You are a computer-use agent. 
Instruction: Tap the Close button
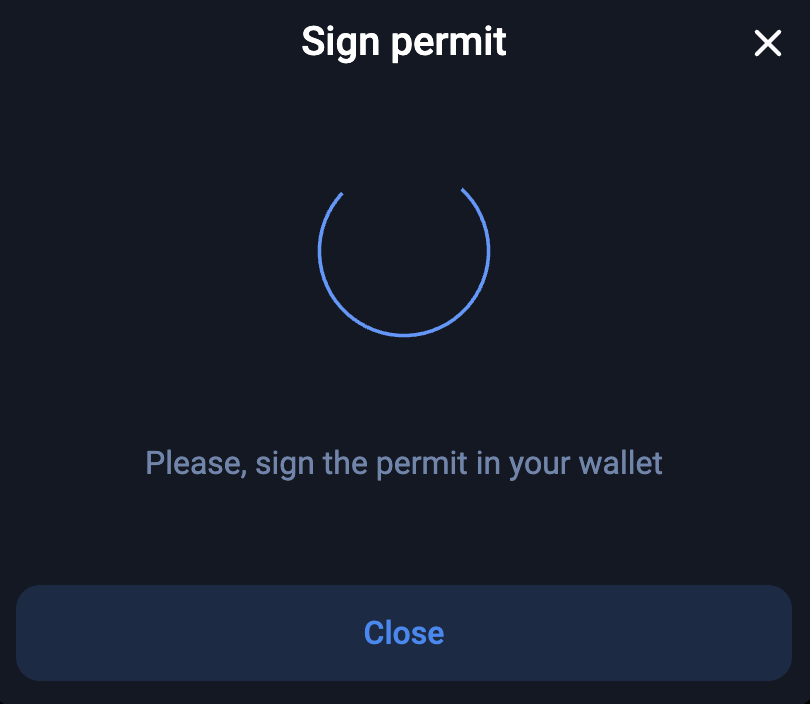click(404, 633)
